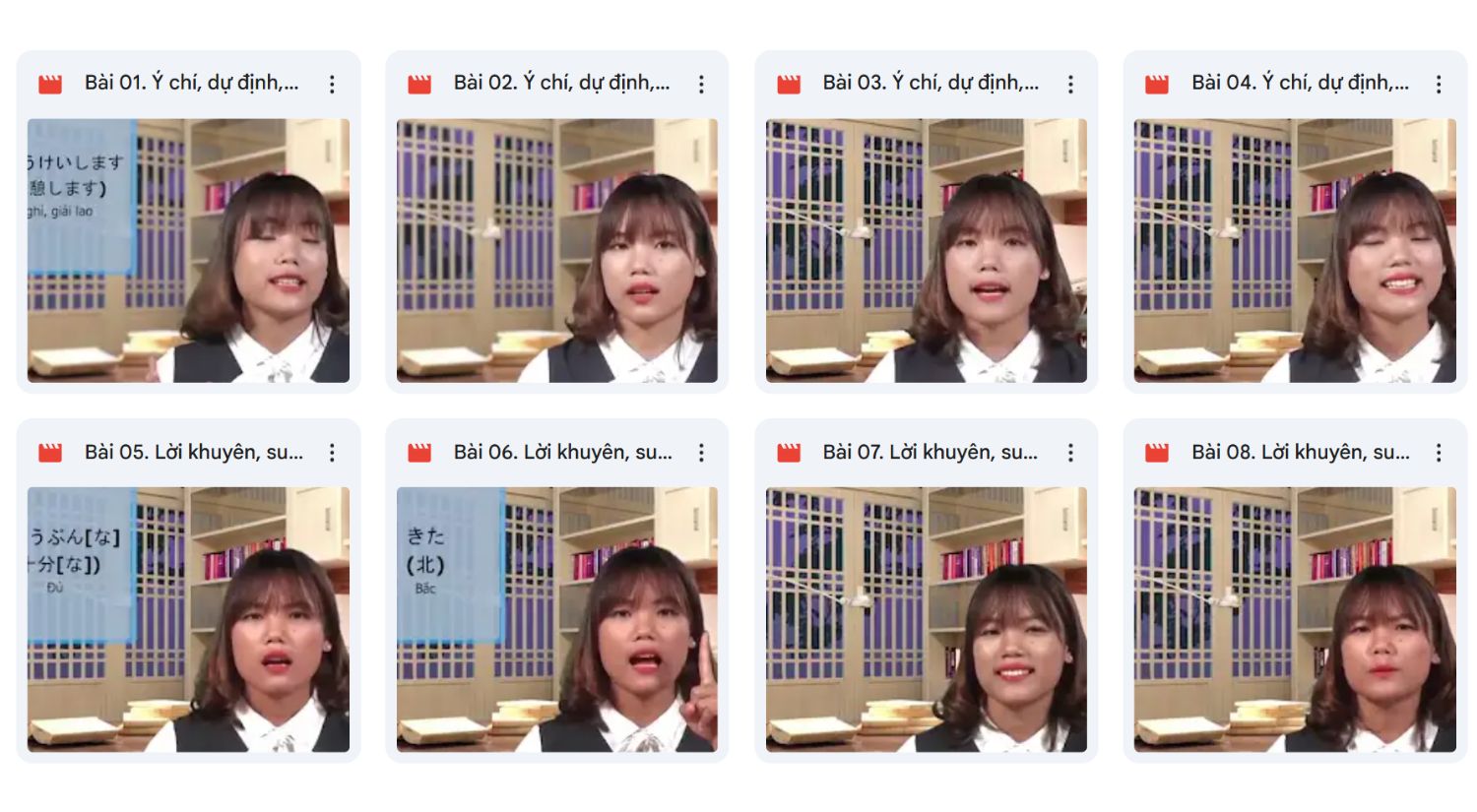Tap more options on Bài 07

[1070, 453]
